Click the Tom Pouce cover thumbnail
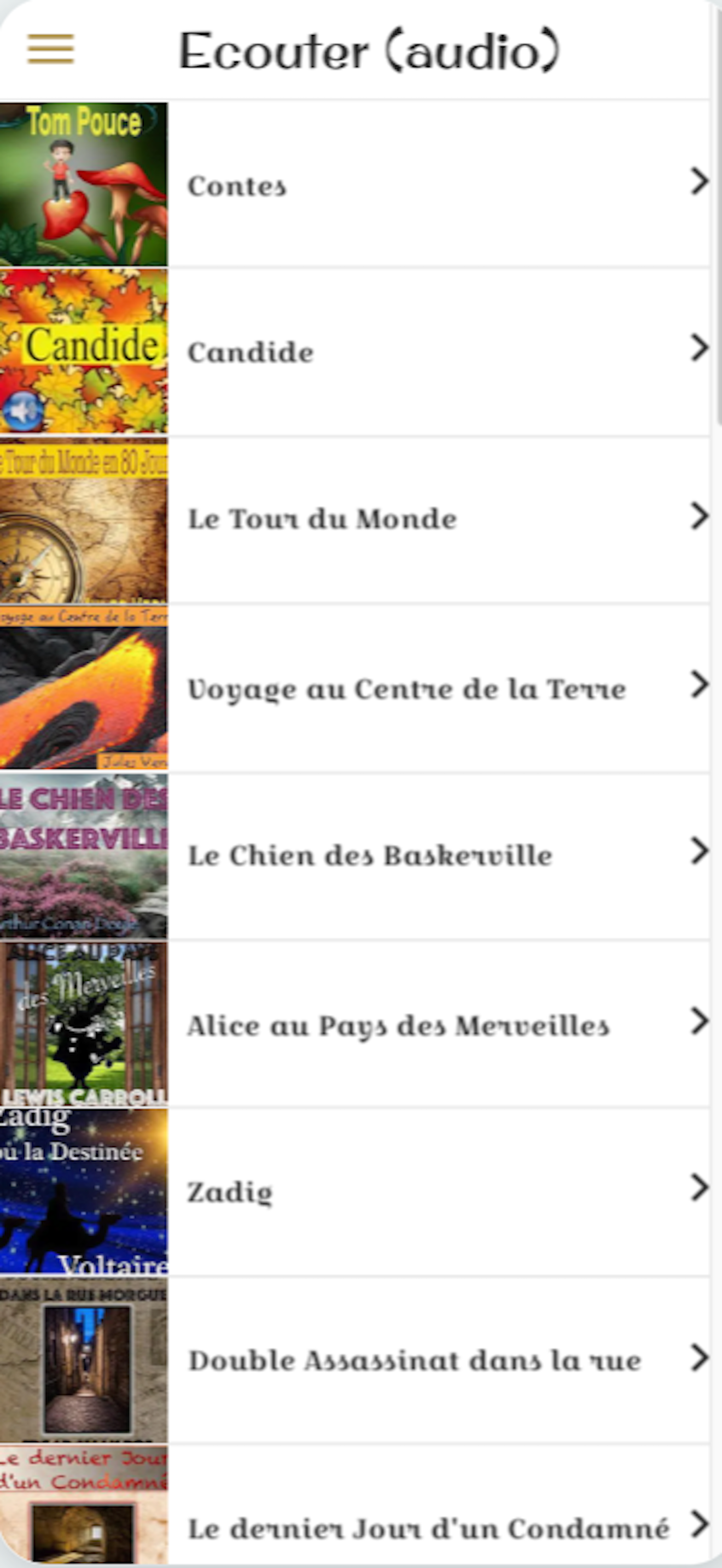Image resolution: width=722 pixels, height=1568 pixels. (85, 183)
